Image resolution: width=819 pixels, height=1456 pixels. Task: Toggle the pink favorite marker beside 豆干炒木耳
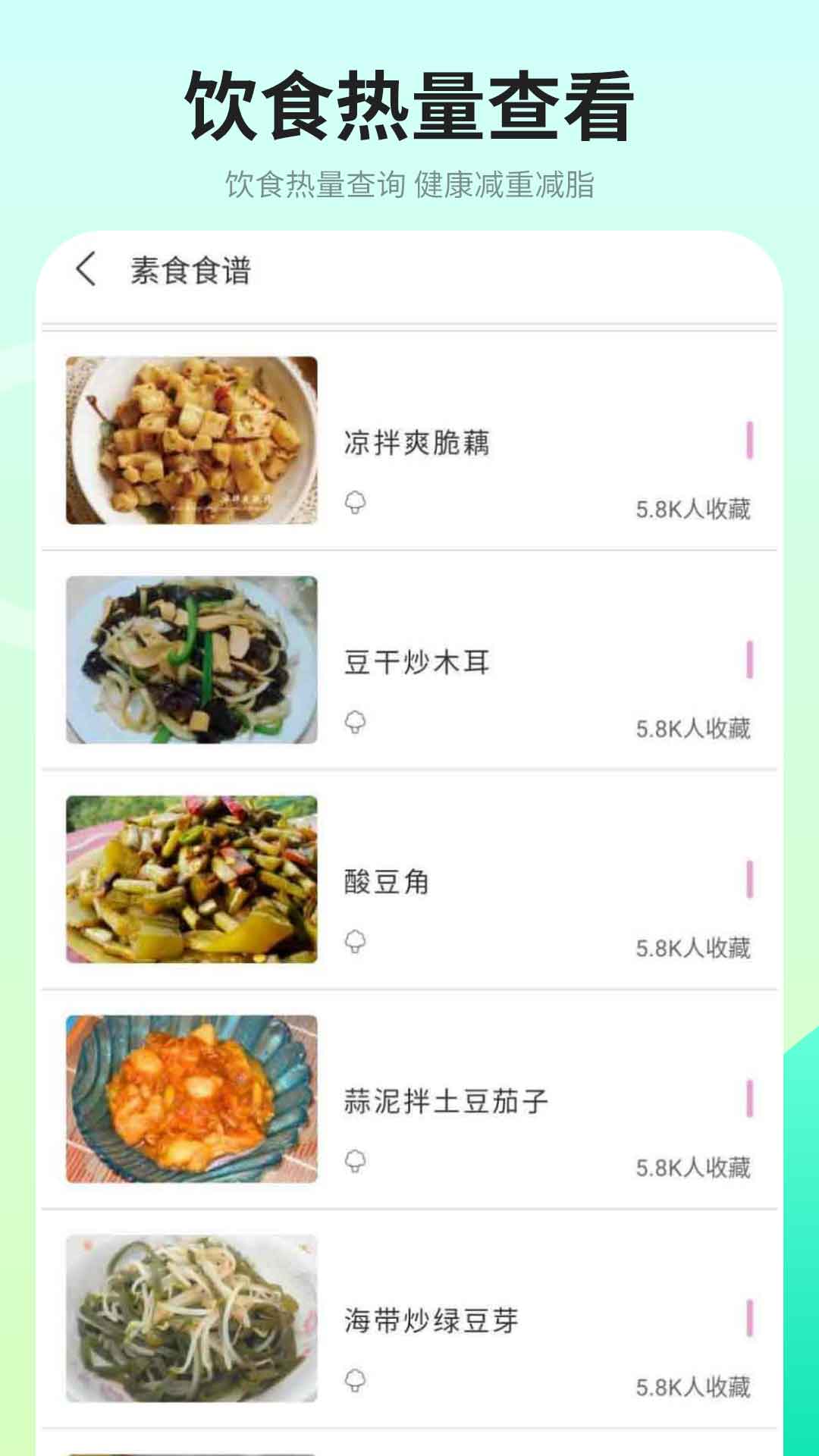click(x=748, y=658)
